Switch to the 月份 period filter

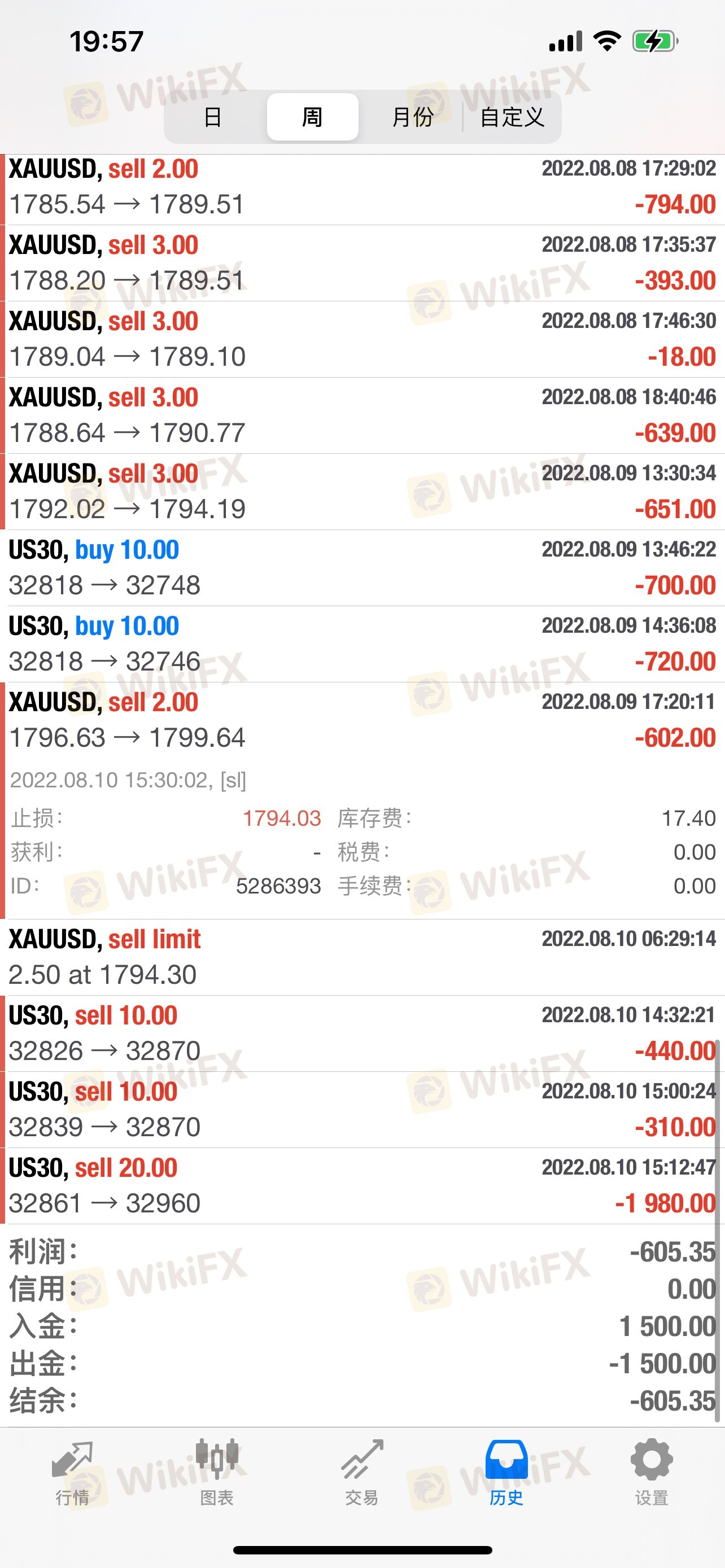(x=412, y=117)
